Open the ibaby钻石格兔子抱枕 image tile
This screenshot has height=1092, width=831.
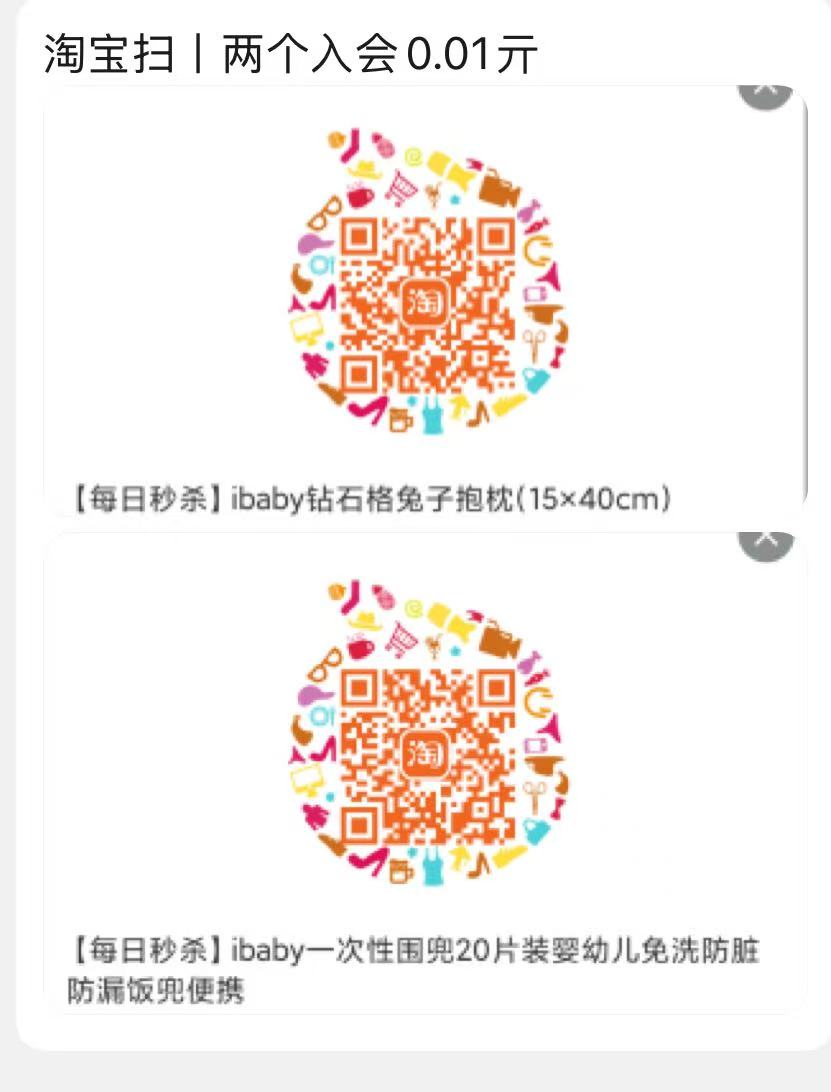point(425,300)
